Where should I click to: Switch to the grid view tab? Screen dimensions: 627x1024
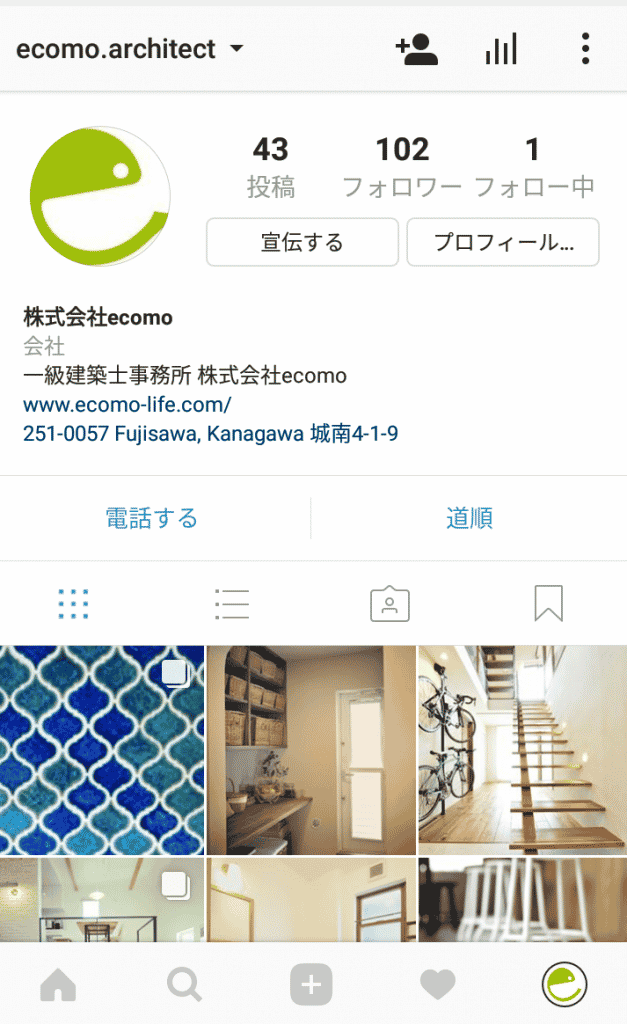click(74, 603)
